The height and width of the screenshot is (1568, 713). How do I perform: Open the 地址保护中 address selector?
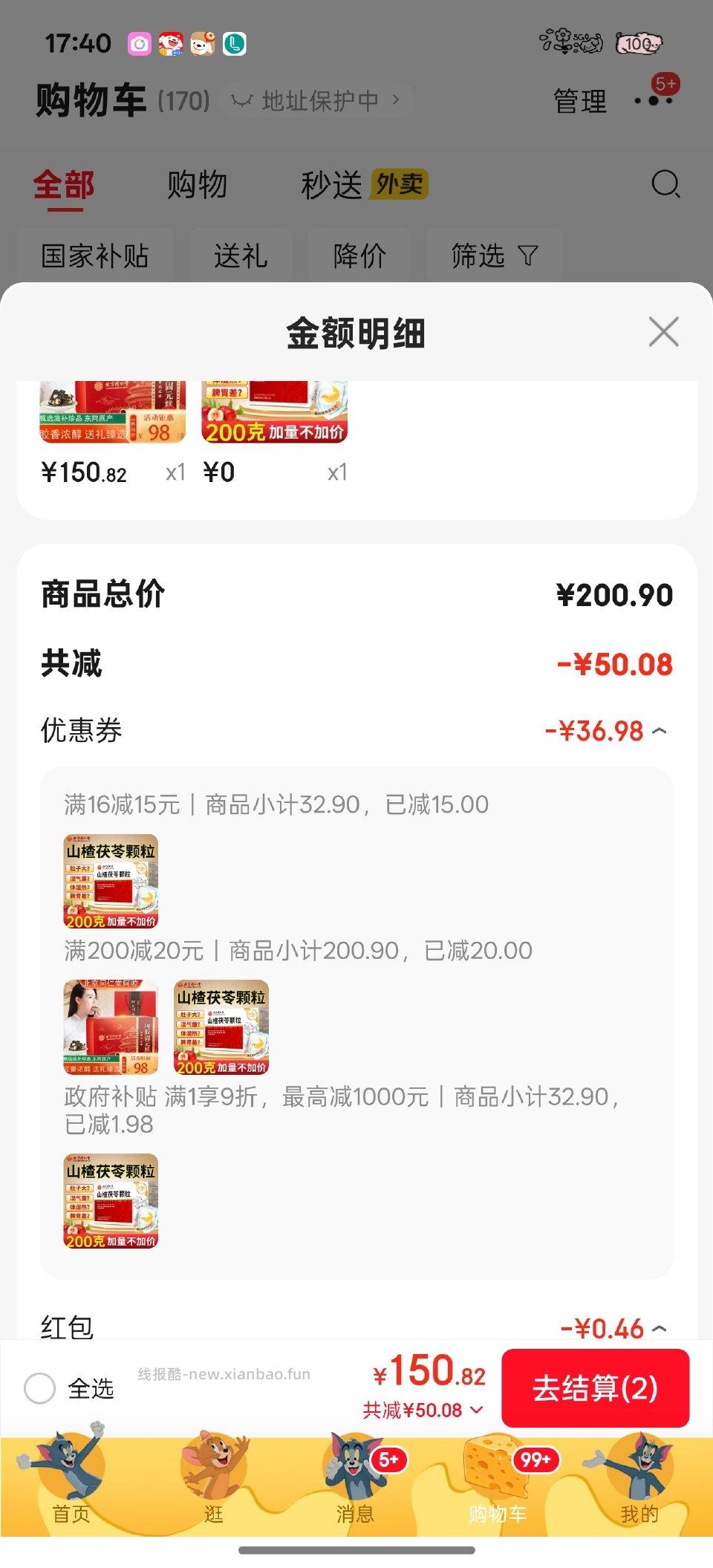coord(319,100)
